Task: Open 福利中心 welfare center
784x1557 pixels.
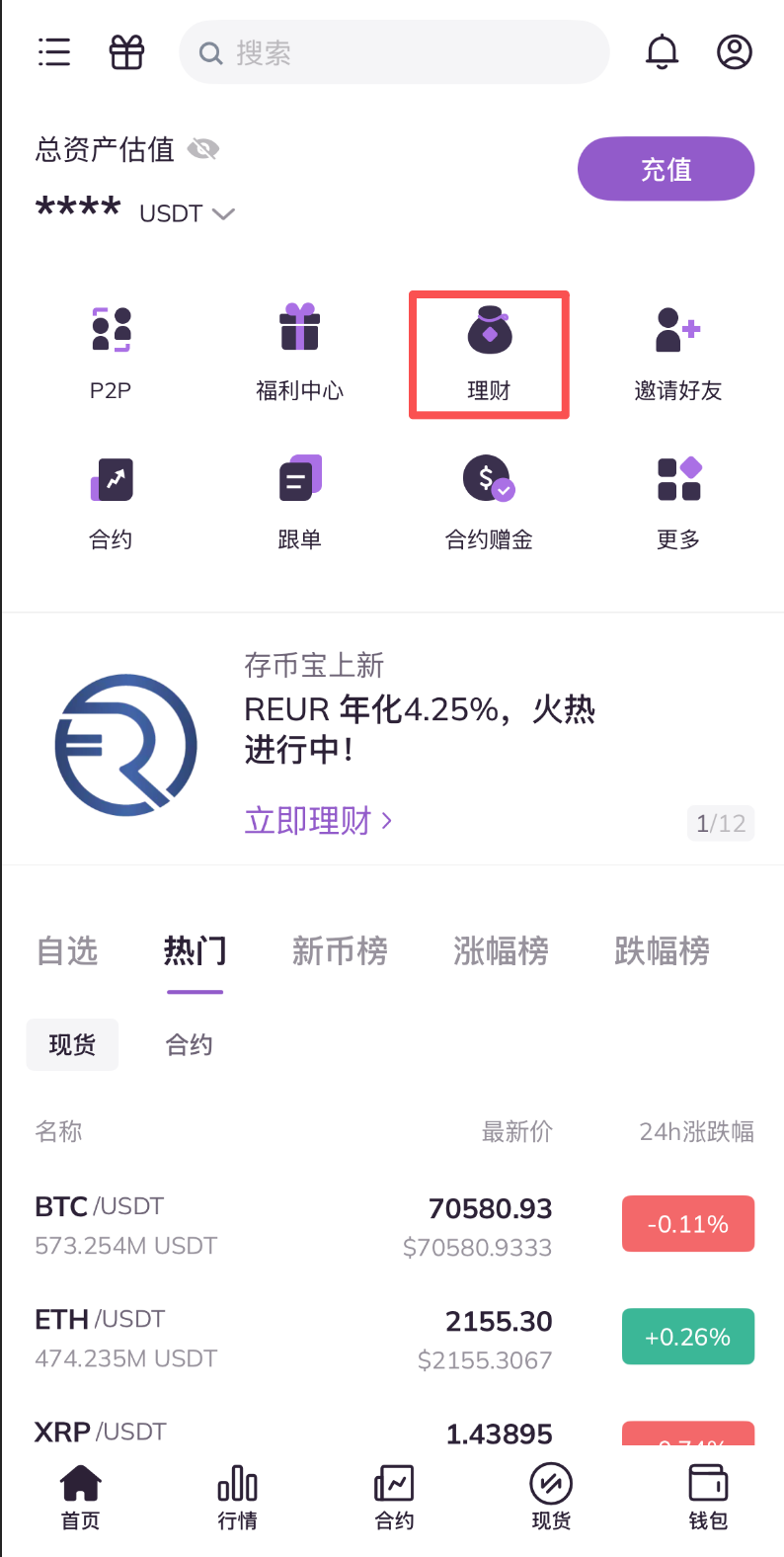Action: click(299, 353)
